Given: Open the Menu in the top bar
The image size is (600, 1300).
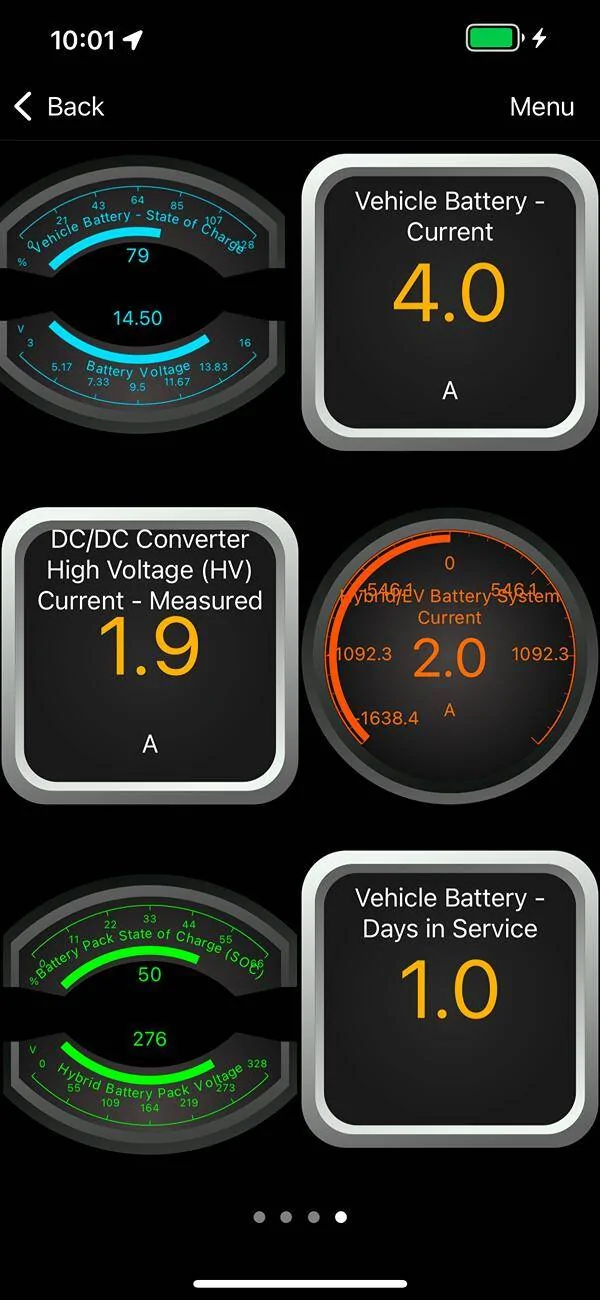Looking at the screenshot, I should (x=541, y=106).
